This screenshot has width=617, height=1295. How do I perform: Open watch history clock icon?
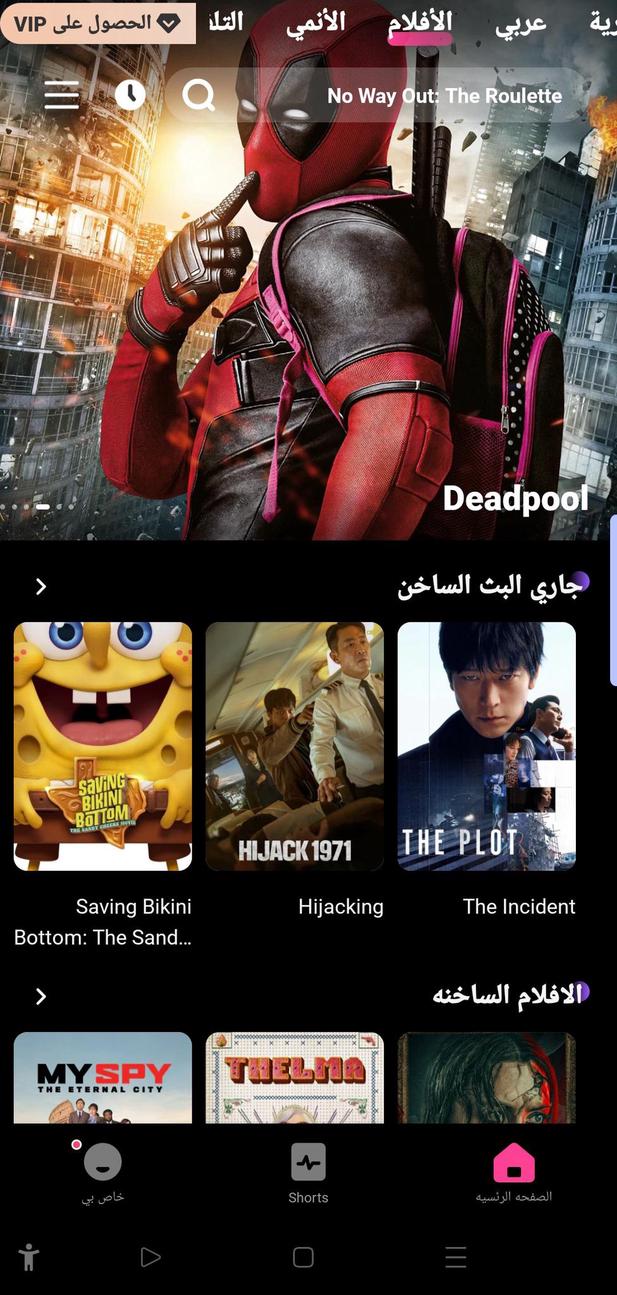coord(130,95)
